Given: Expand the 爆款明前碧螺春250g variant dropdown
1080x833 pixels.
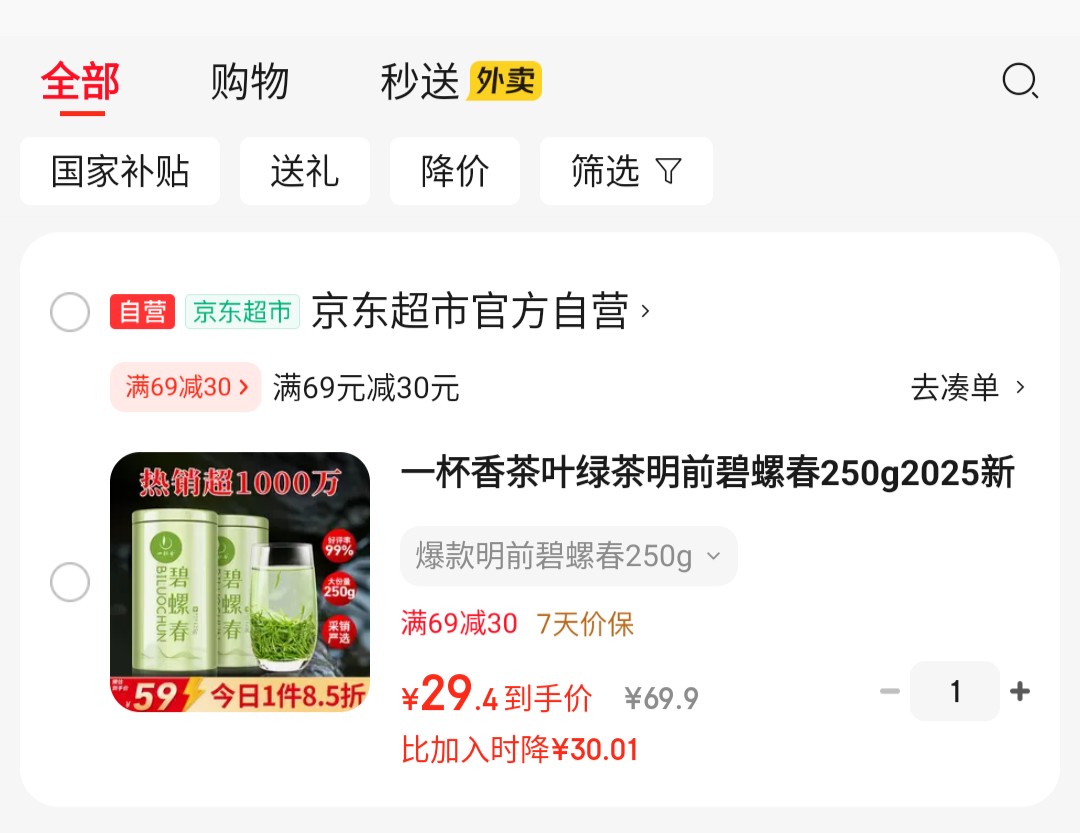Looking at the screenshot, I should [568, 556].
